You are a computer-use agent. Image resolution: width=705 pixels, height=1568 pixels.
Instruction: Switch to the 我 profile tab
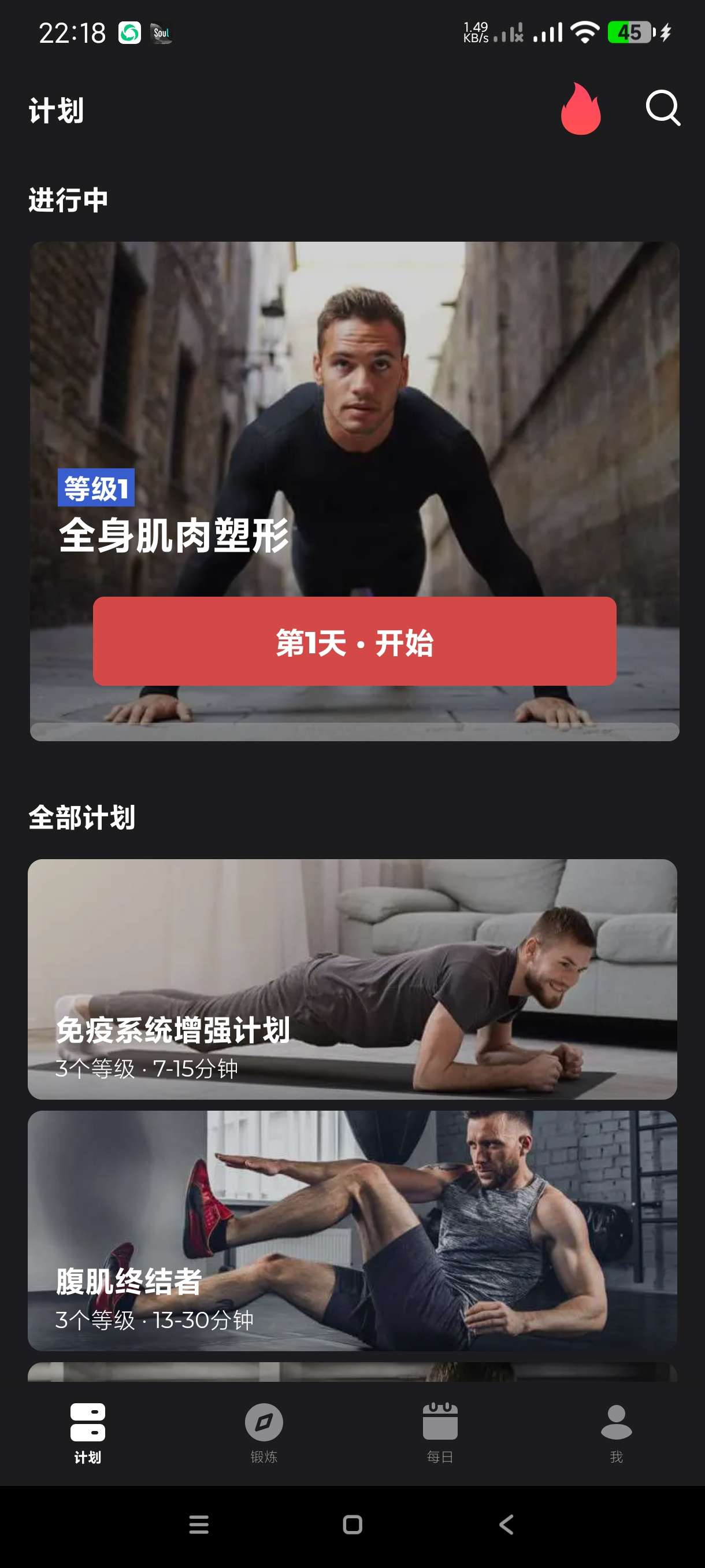(615, 1432)
